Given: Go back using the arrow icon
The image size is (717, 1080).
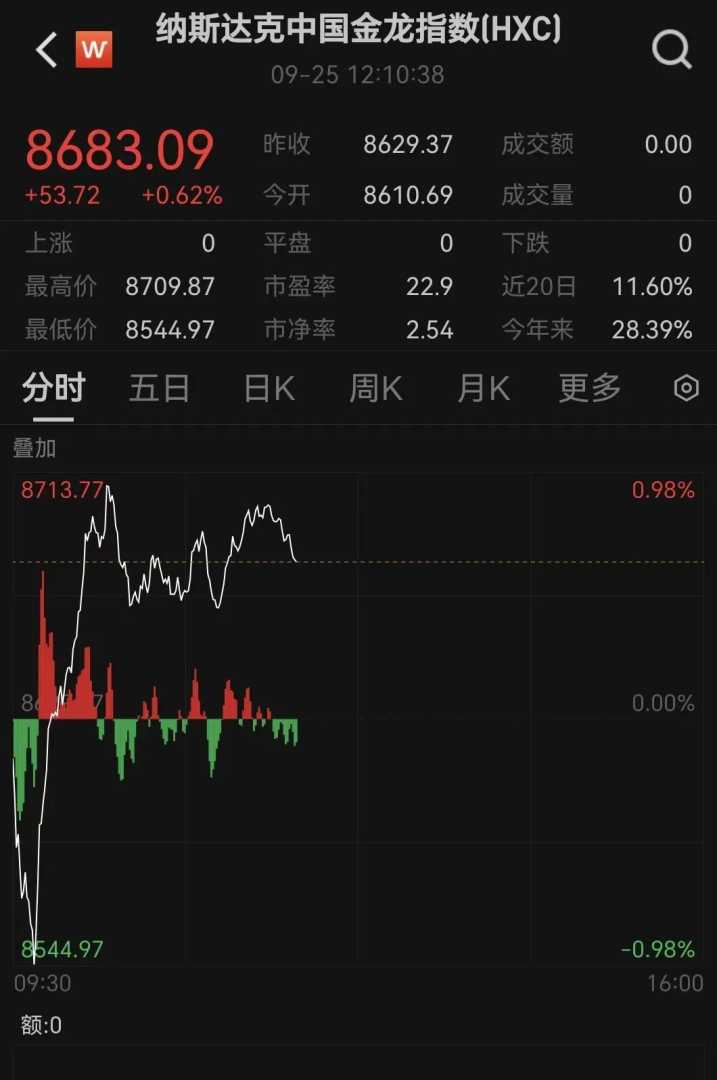Looking at the screenshot, I should coord(47,49).
